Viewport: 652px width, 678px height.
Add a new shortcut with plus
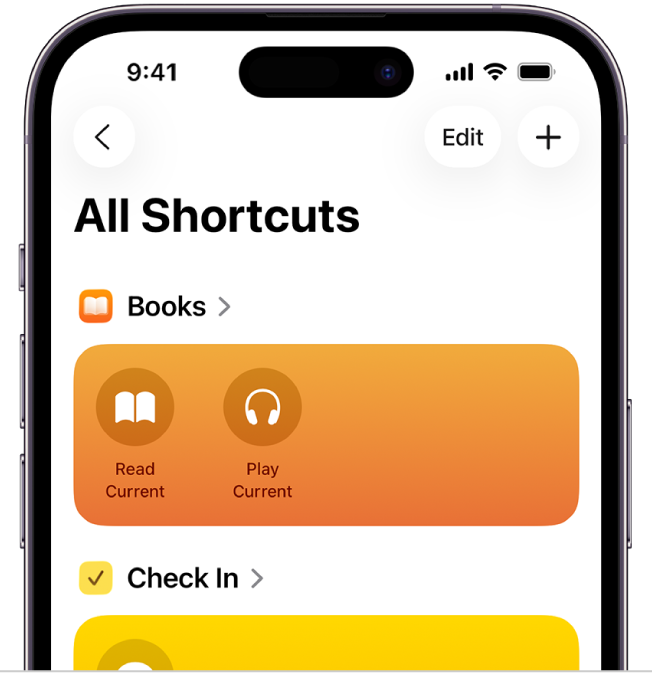pyautogui.click(x=548, y=137)
